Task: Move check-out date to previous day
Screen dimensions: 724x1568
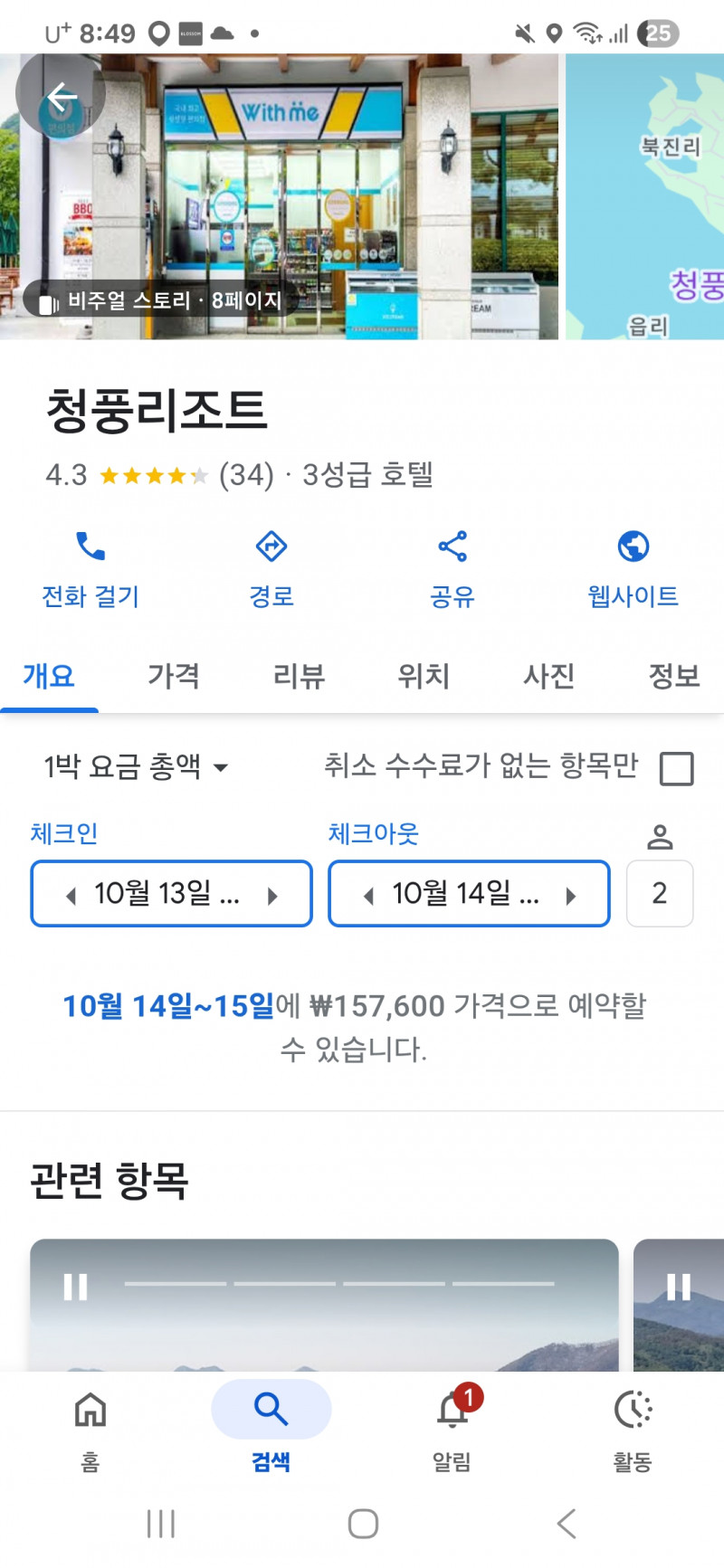Action: point(368,896)
